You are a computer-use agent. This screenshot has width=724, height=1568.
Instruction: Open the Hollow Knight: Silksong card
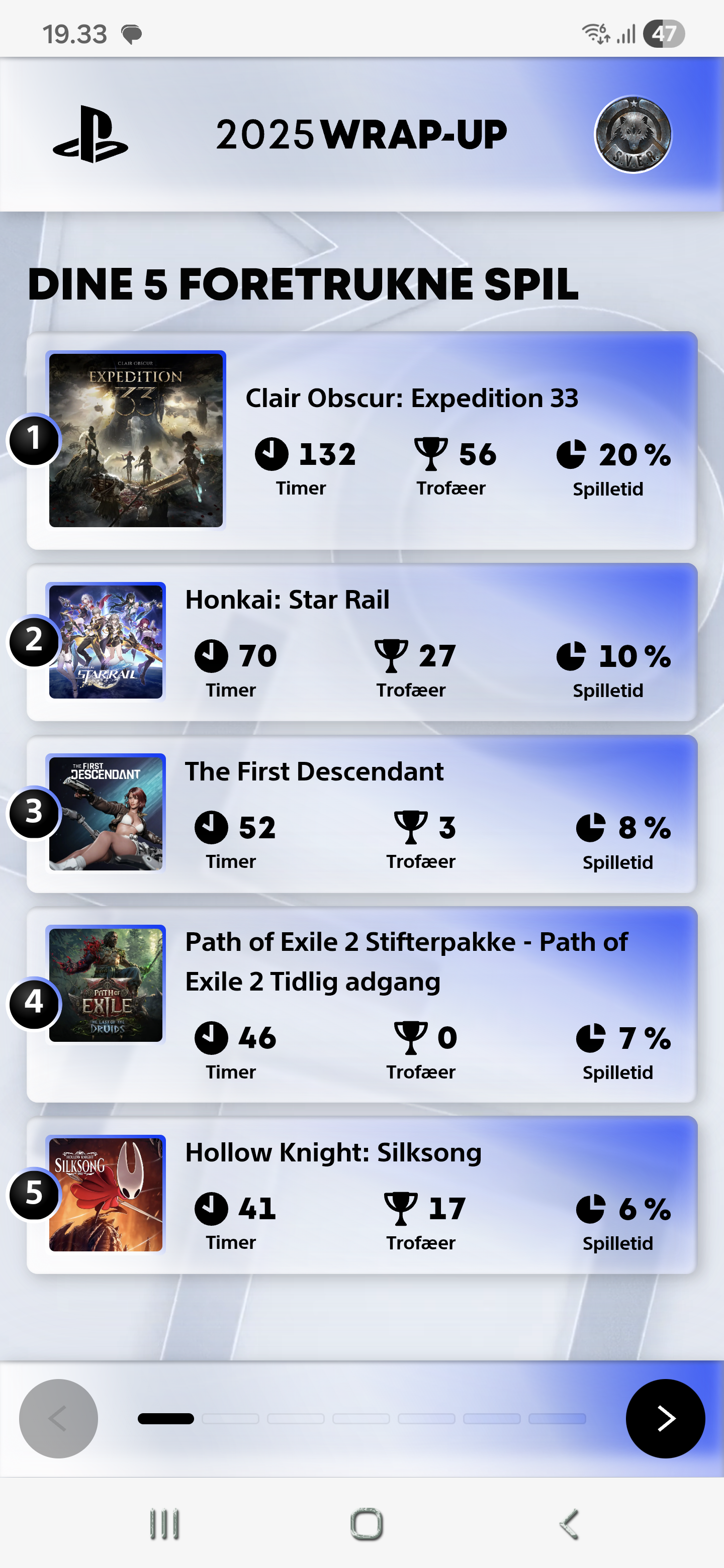tap(361, 1194)
